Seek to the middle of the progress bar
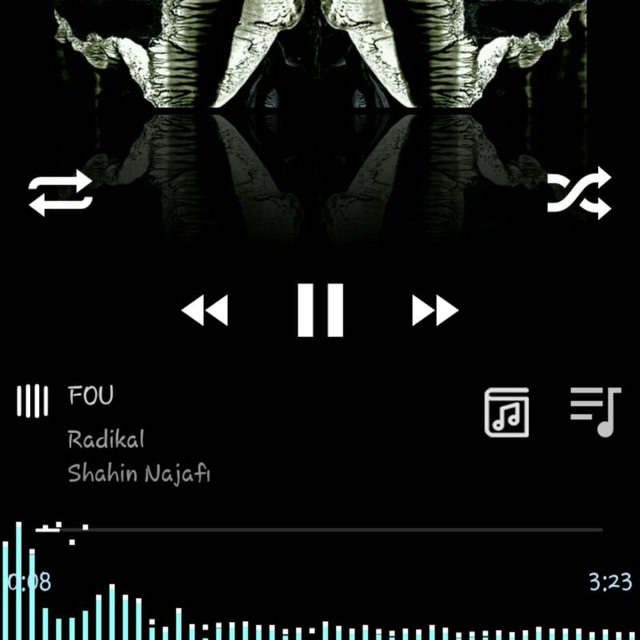 tap(320, 529)
